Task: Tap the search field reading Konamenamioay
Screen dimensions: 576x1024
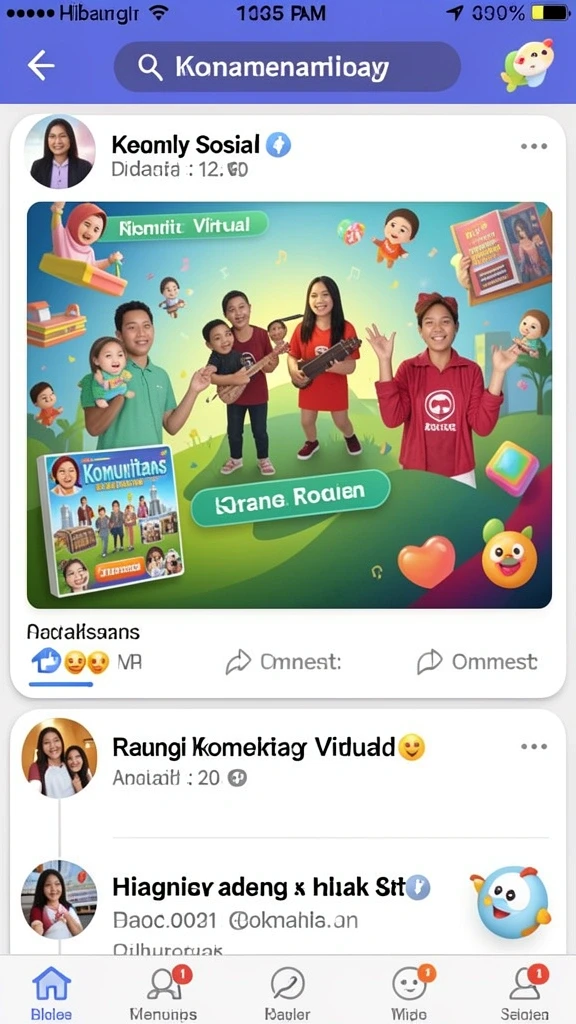Action: 287,67
